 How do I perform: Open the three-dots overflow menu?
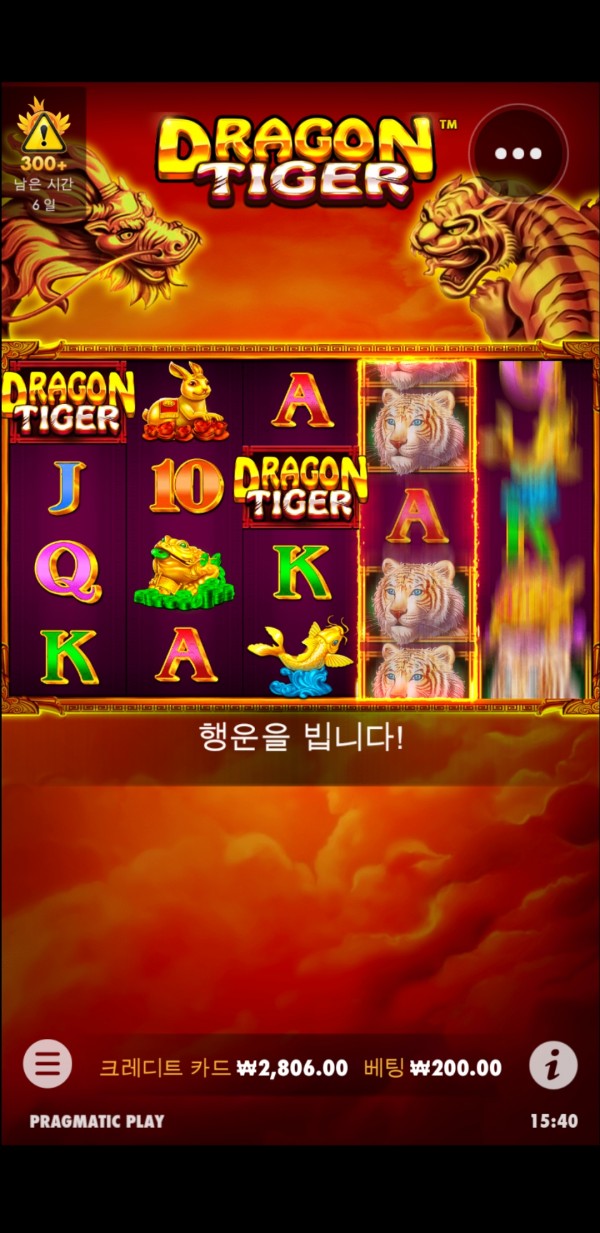click(x=518, y=154)
